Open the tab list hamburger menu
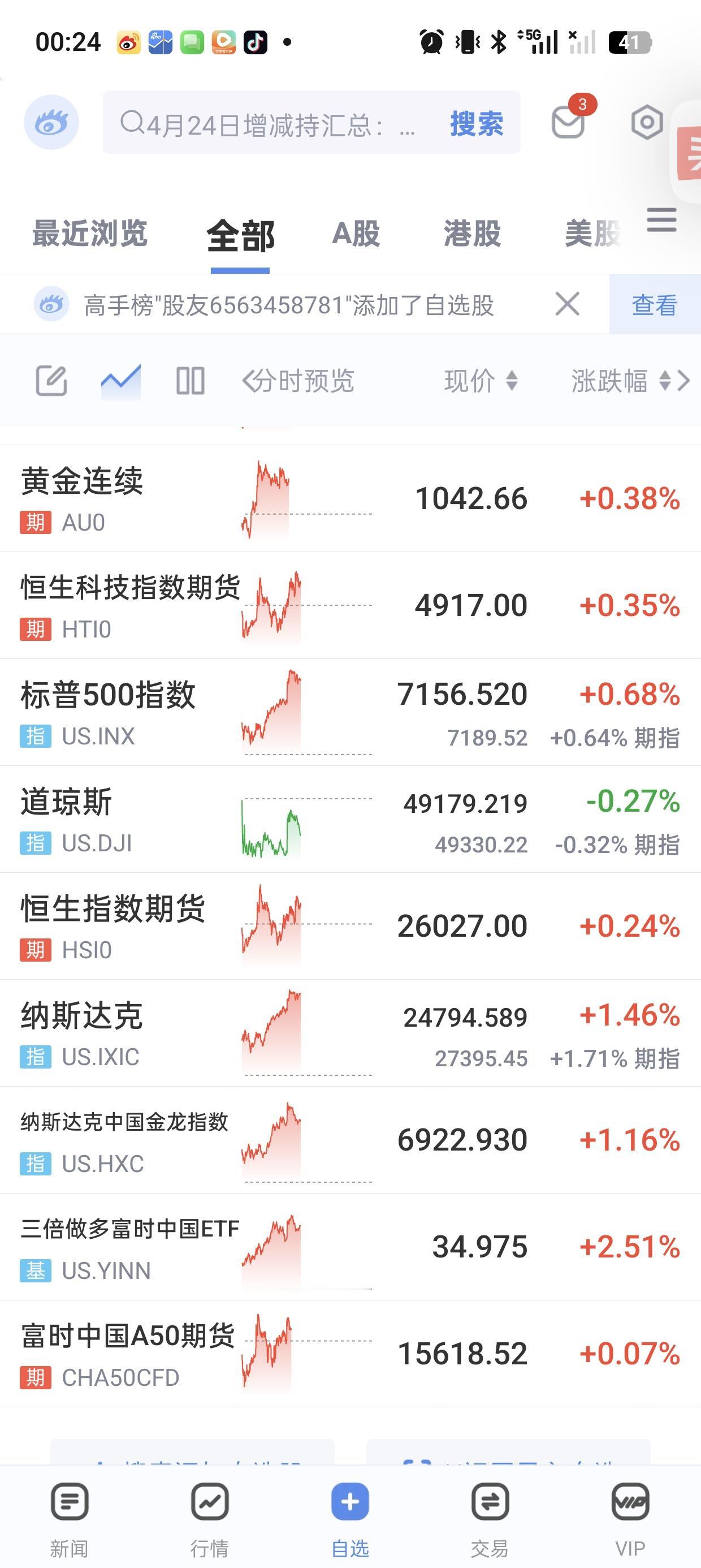The image size is (701, 1568). coord(661,219)
